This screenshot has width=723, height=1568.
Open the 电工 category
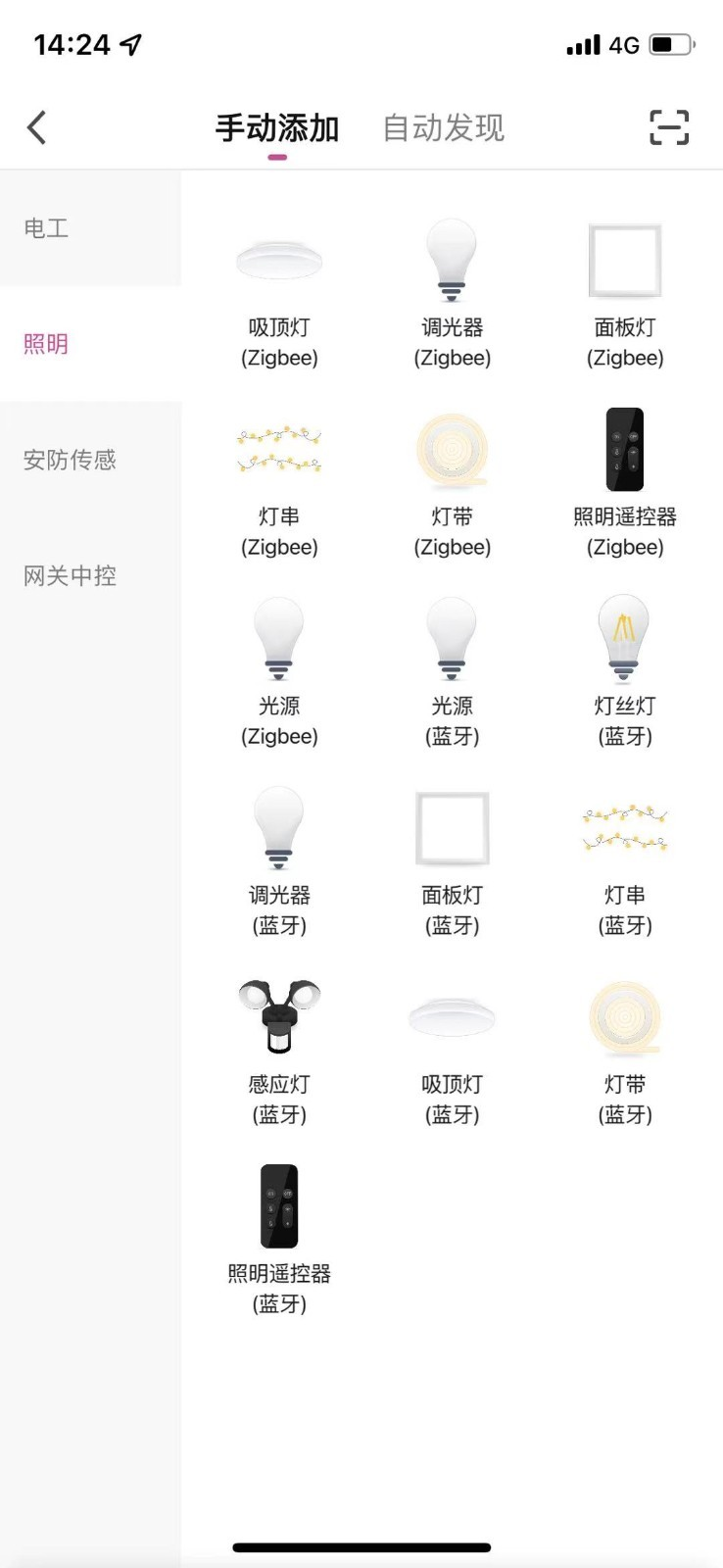45,228
